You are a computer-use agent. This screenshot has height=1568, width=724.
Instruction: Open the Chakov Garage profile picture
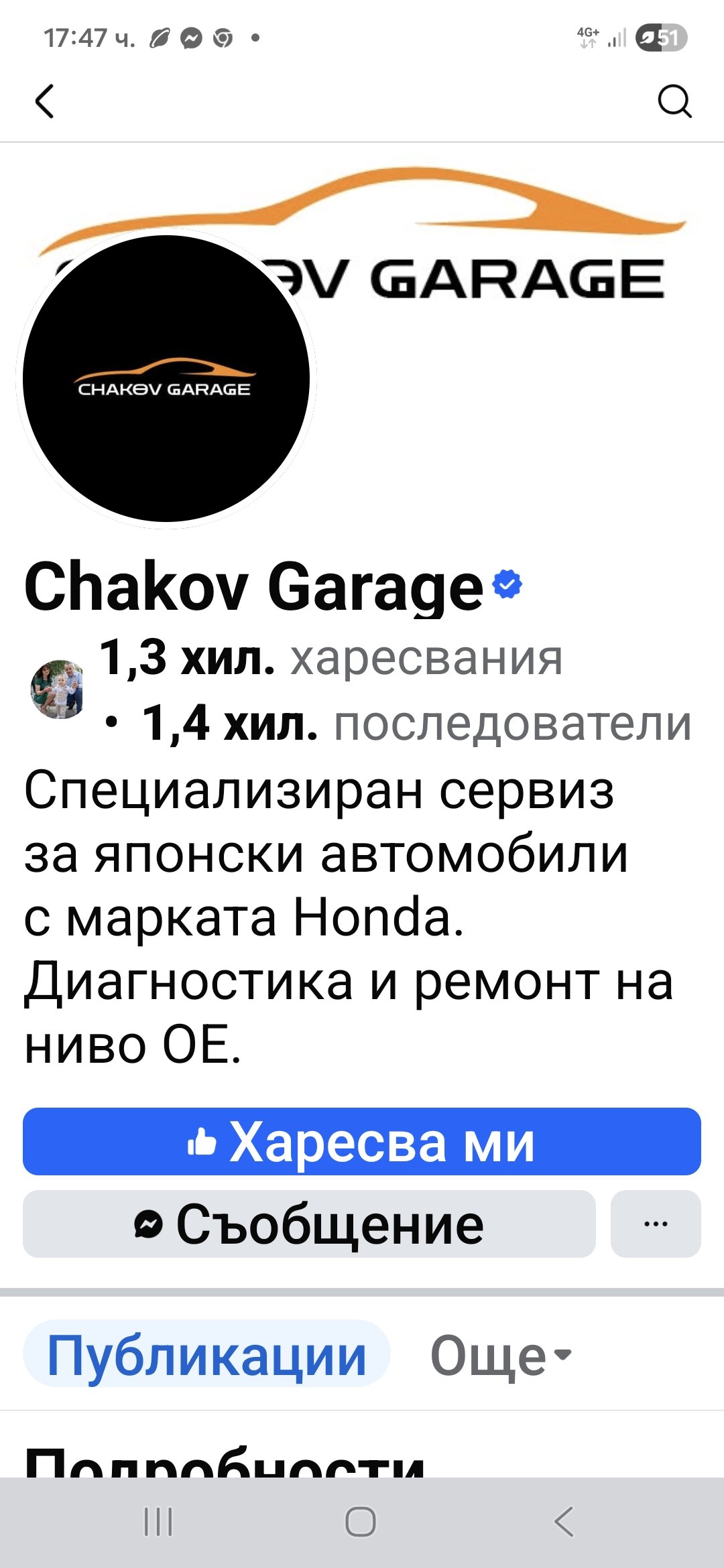coord(166,379)
